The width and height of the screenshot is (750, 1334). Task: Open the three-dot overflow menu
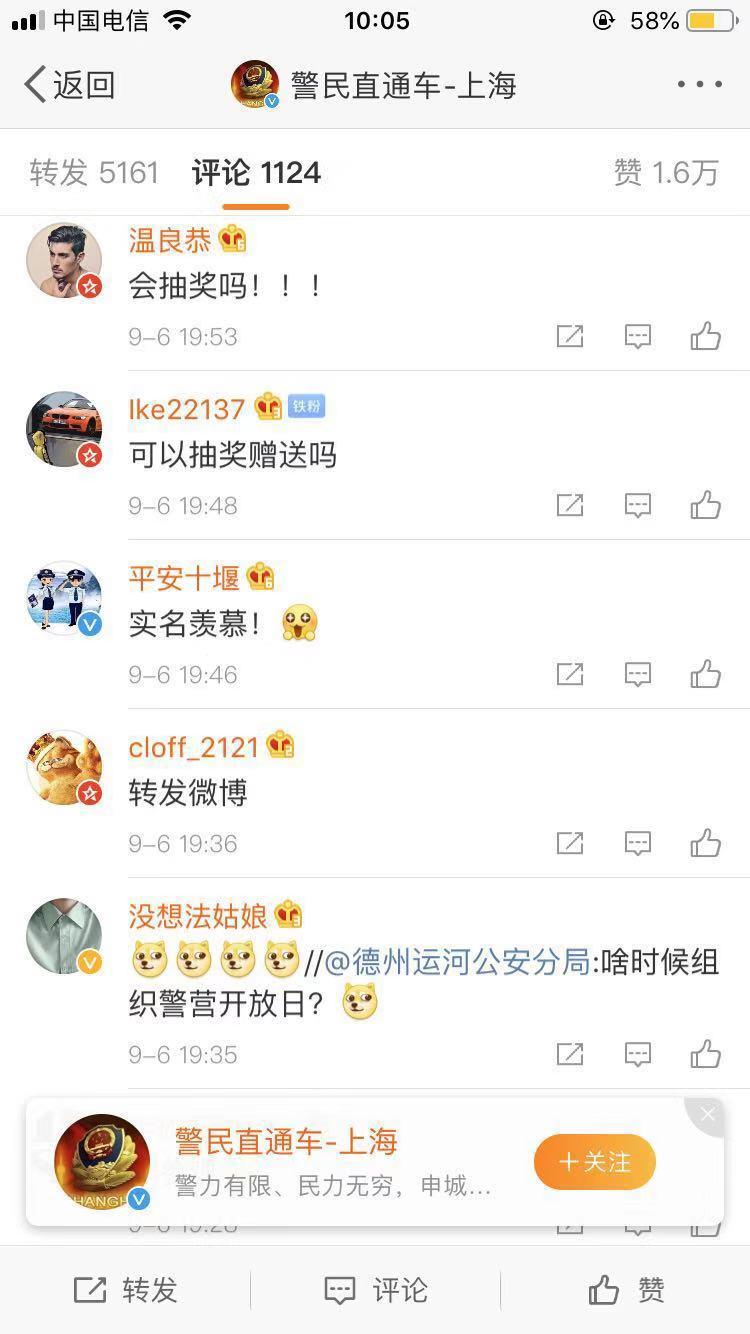[x=699, y=85]
